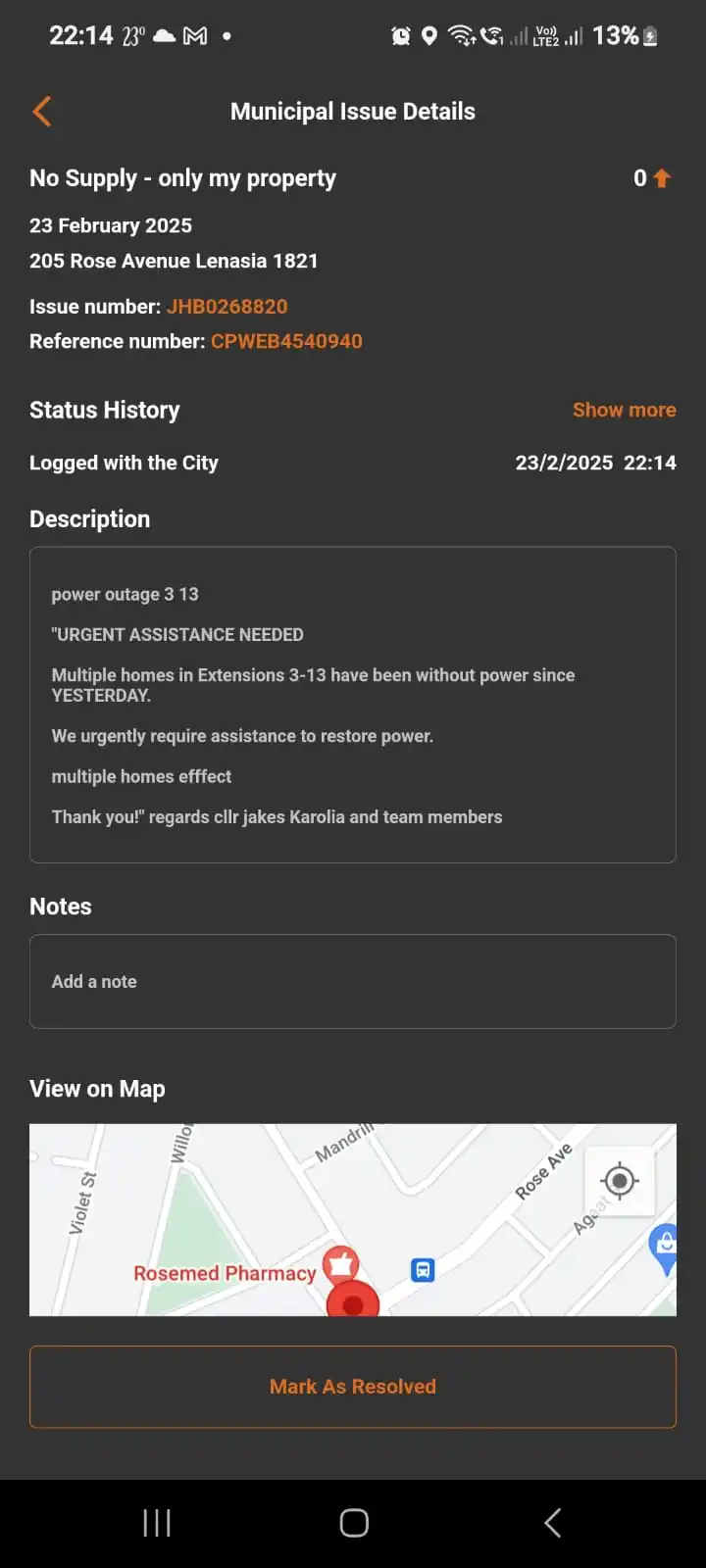The height and width of the screenshot is (1568, 706).
Task: Tap the bus stop marker on map
Action: click(423, 1270)
